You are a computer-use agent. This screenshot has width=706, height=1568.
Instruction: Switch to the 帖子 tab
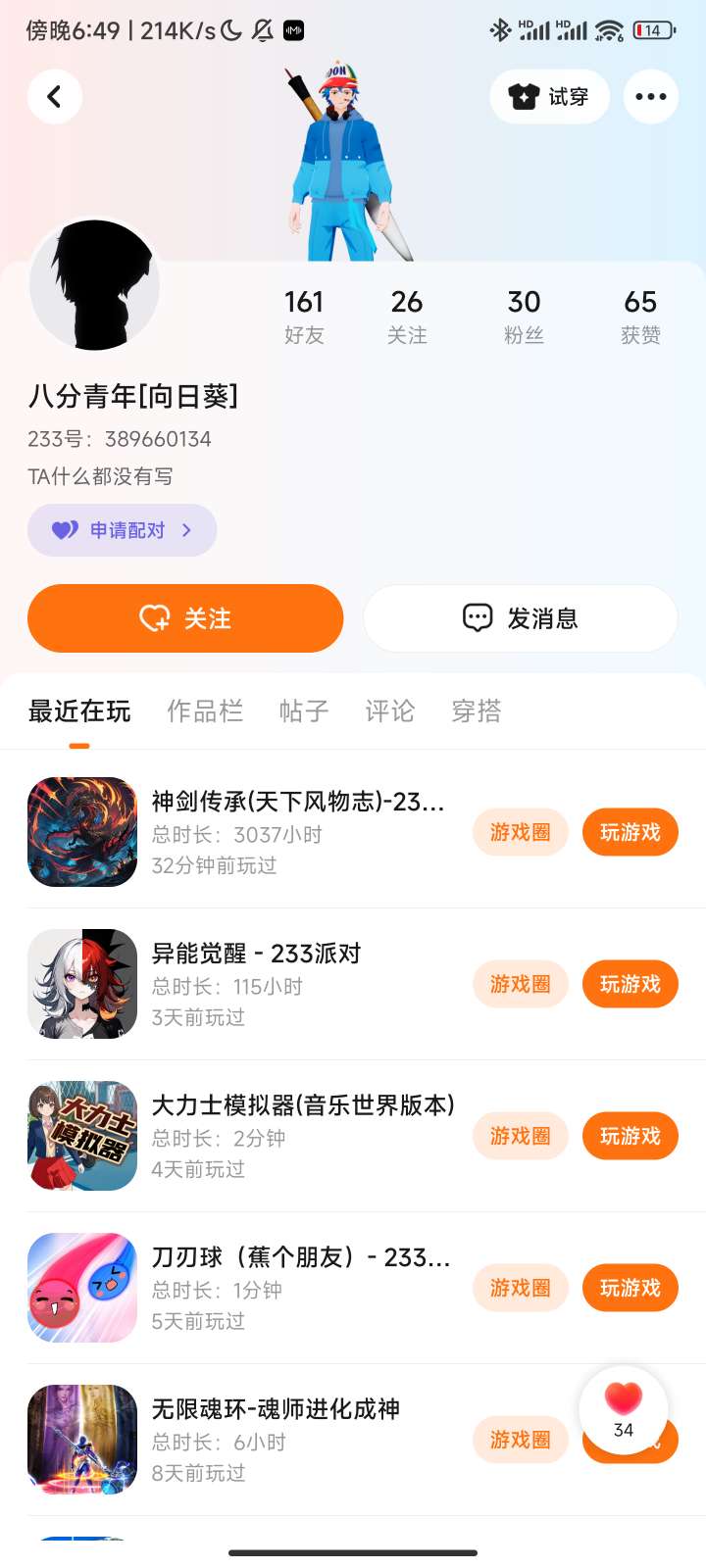click(x=304, y=710)
